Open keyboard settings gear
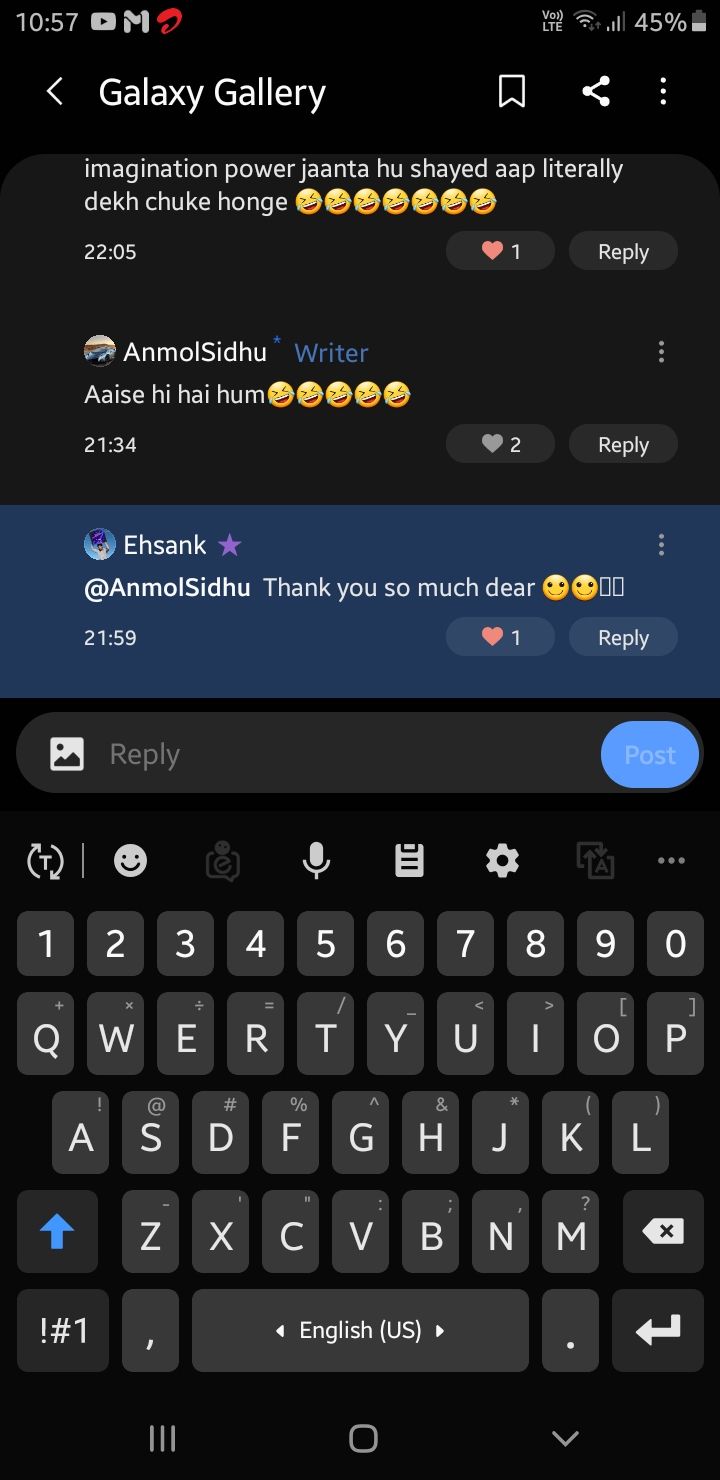720x1480 pixels. 501,860
